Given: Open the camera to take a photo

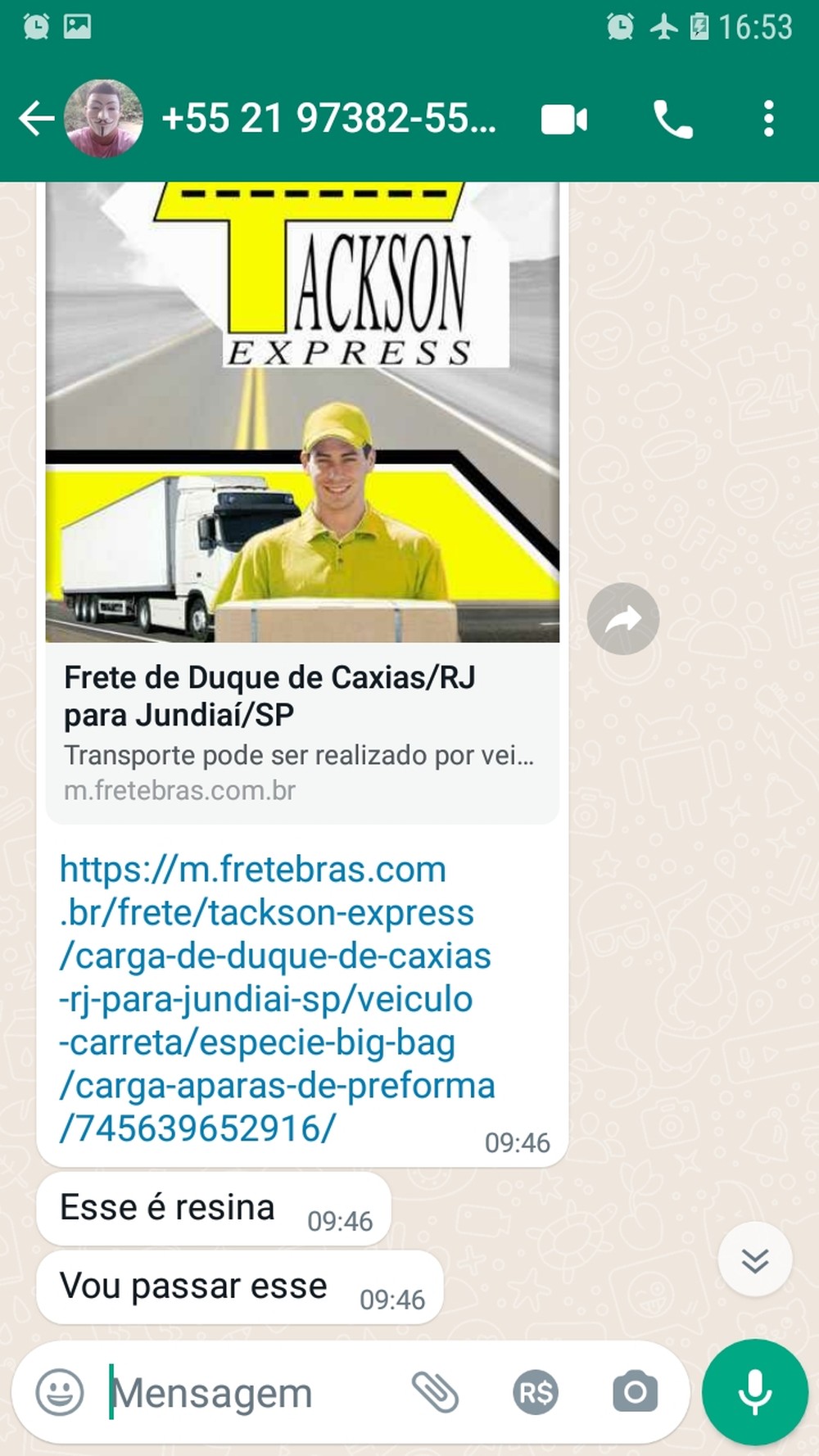Looking at the screenshot, I should coord(633,1390).
